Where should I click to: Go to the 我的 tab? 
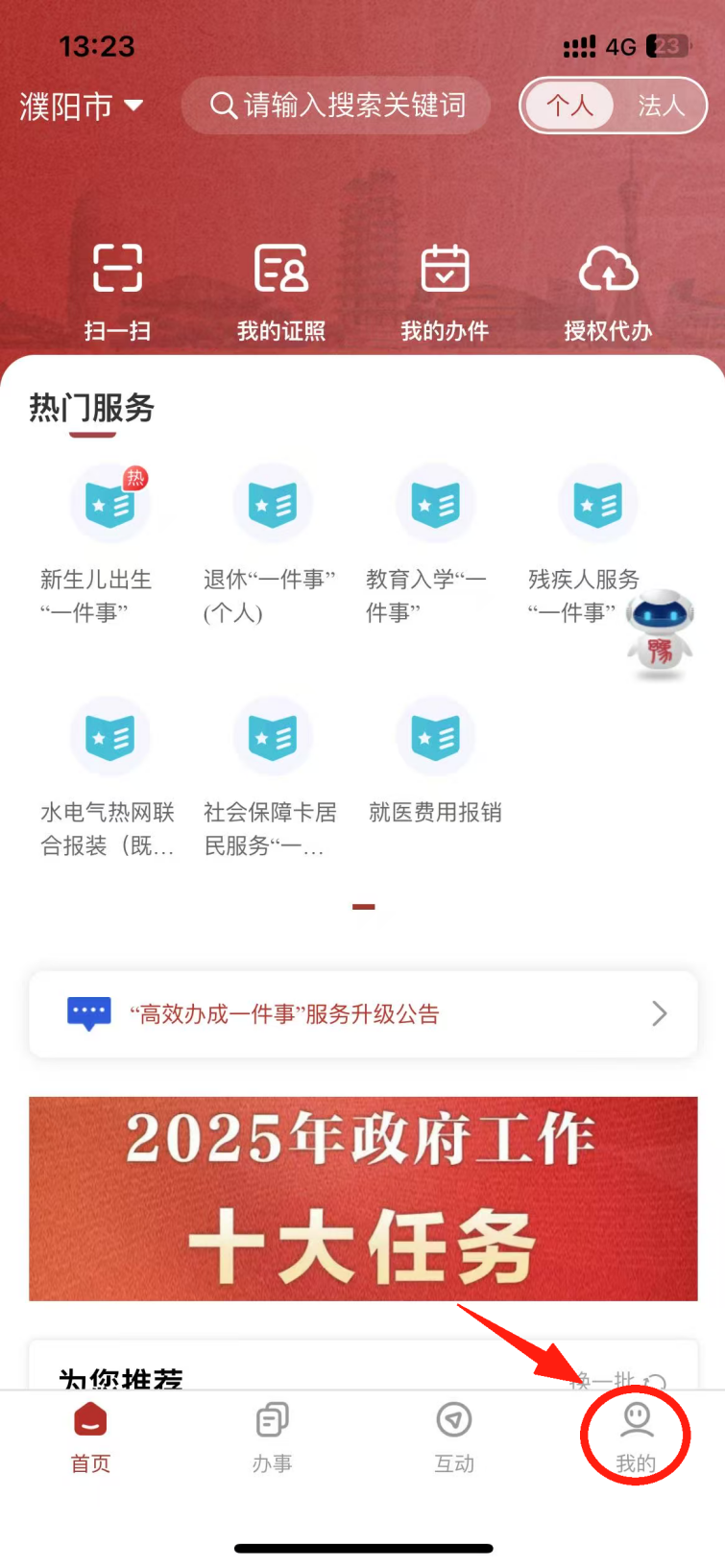[636, 1437]
